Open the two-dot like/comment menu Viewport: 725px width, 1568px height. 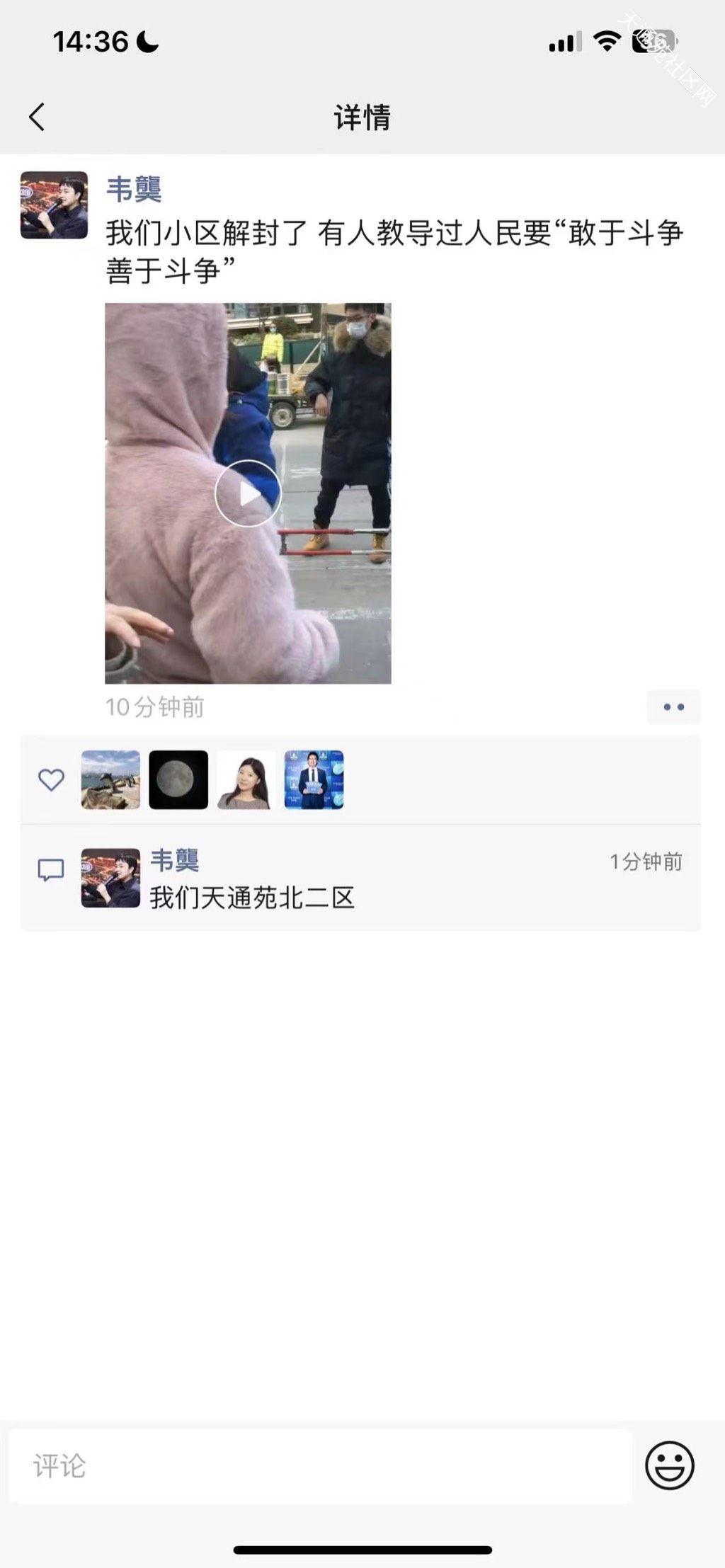pyautogui.click(x=673, y=706)
